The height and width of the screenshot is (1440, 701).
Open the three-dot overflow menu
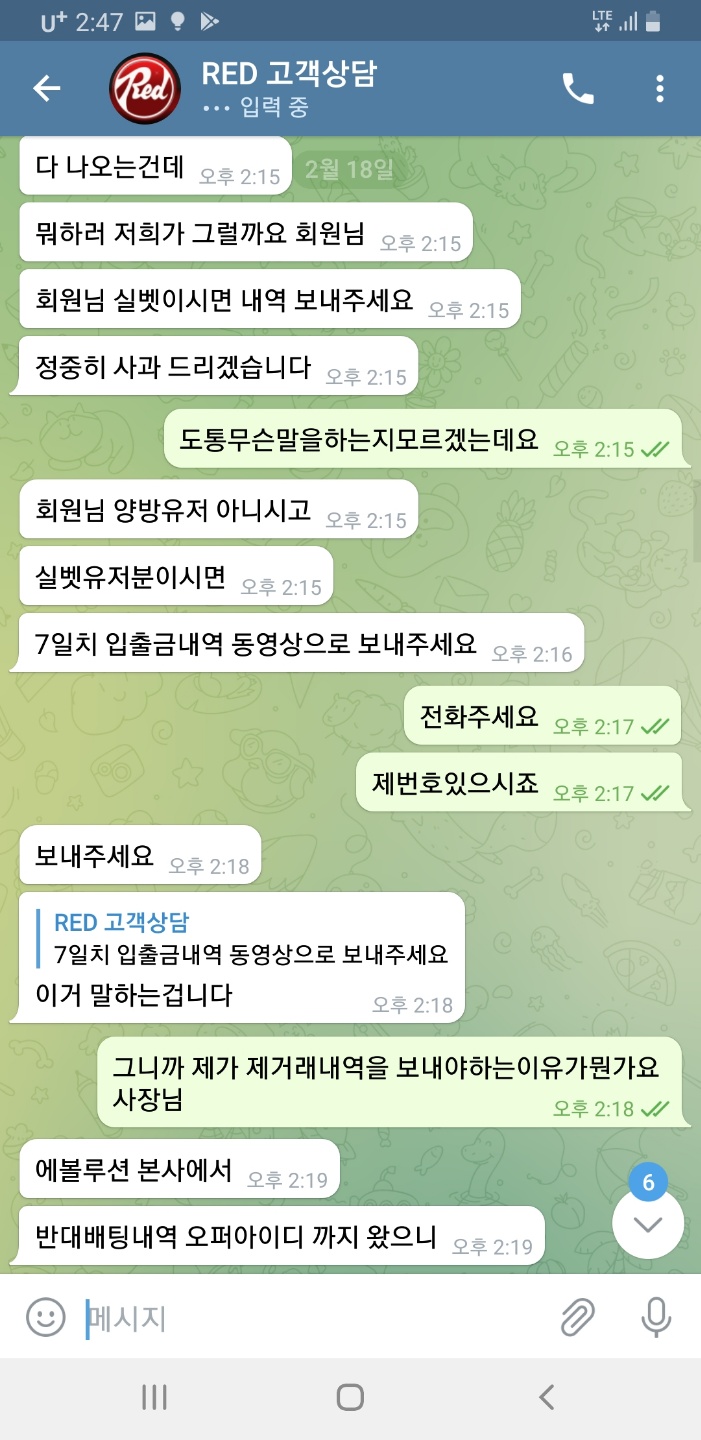(660, 89)
